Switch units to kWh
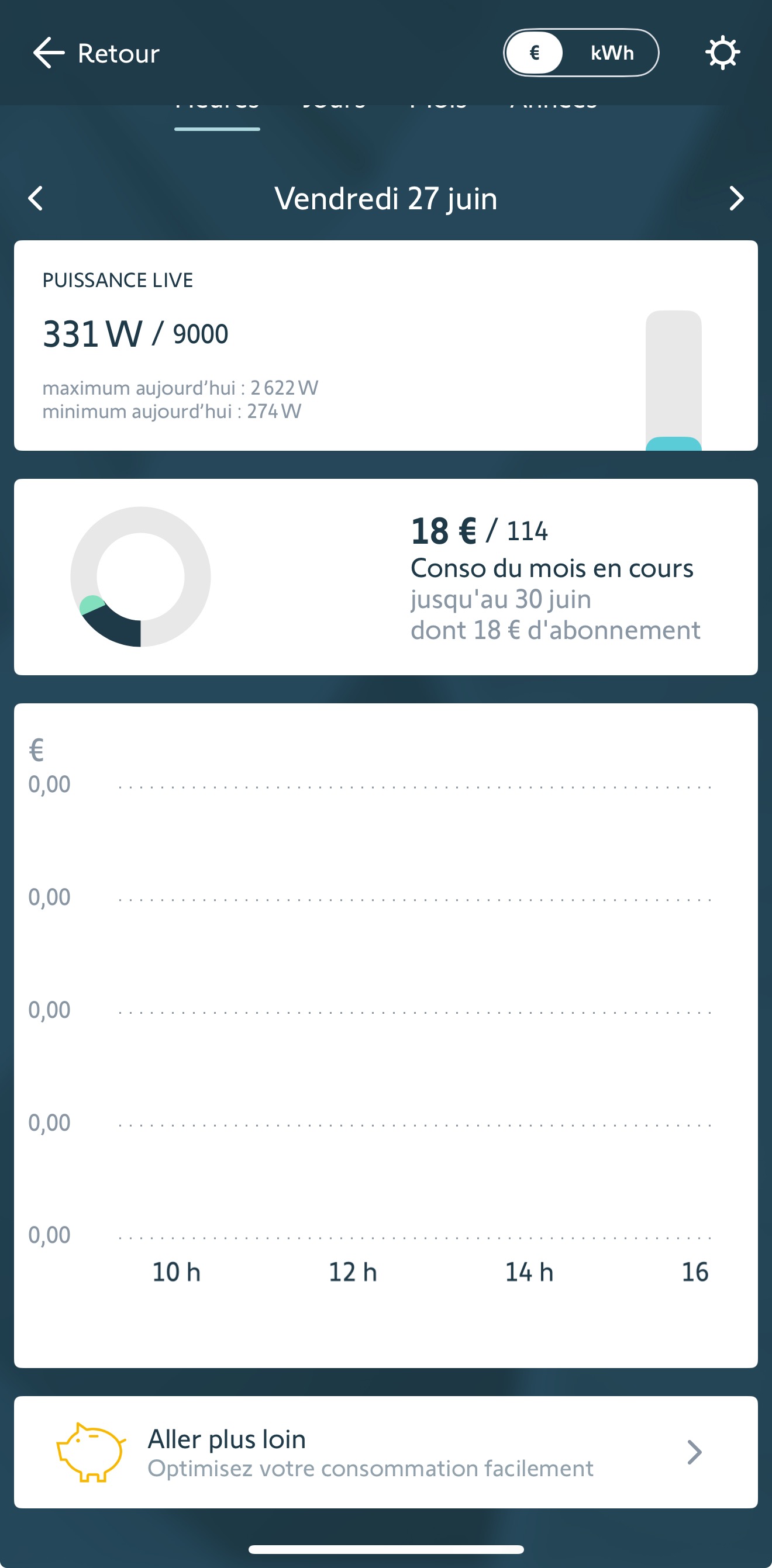Screen dimensions: 772x1568 pos(612,53)
